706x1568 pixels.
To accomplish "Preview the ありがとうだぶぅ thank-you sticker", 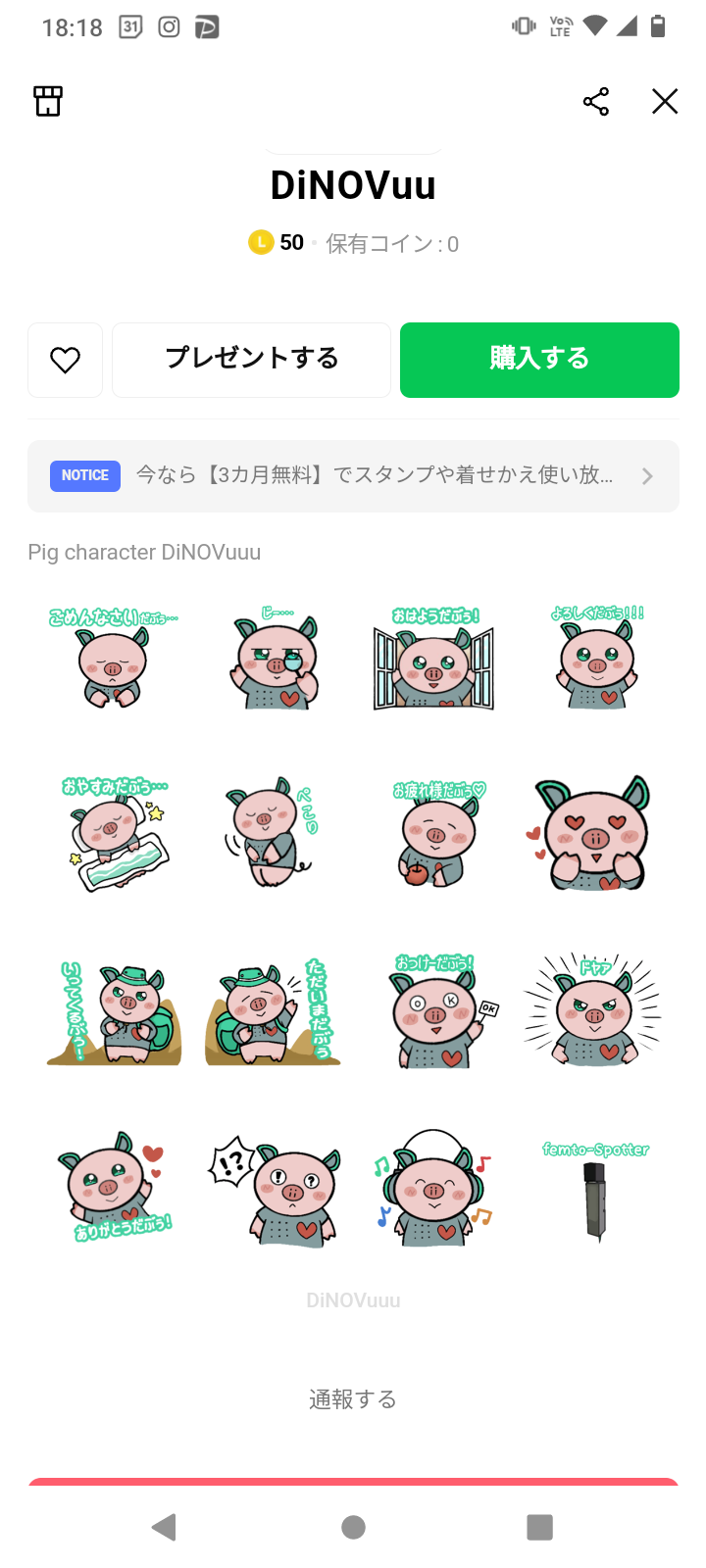I will tap(114, 1187).
